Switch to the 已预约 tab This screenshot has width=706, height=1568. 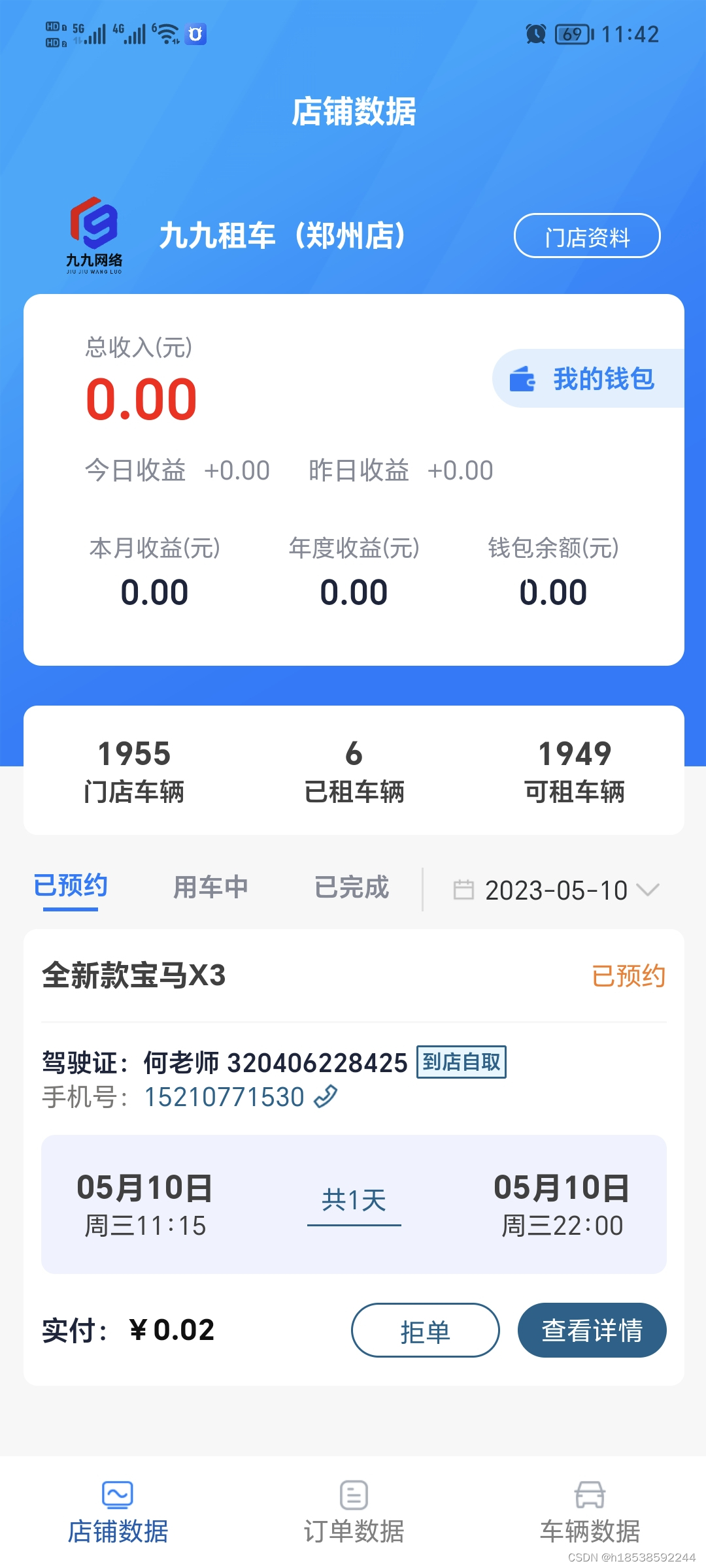[71, 887]
